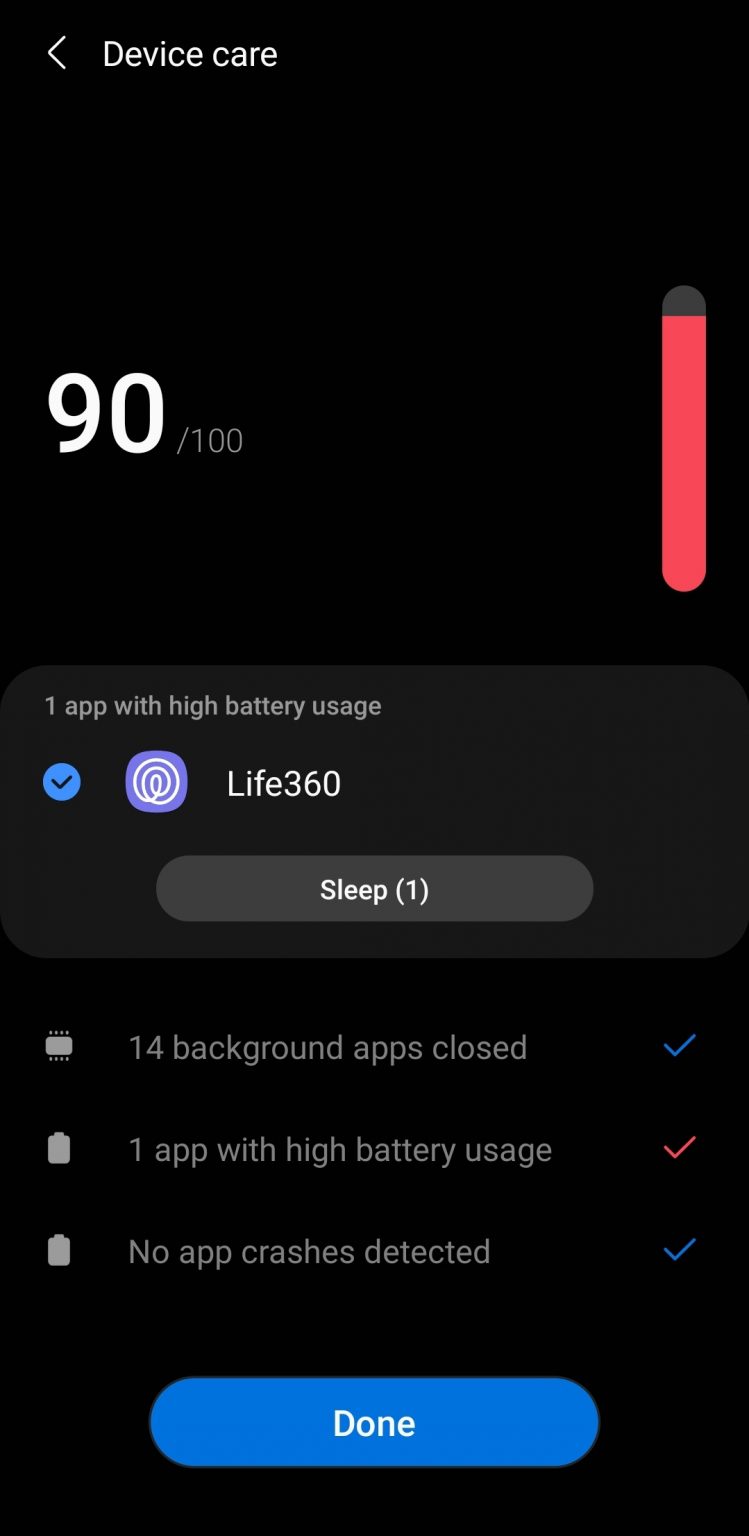Click the blue checkmark beside no app crashes detected
This screenshot has width=749, height=1536.
(x=678, y=1250)
